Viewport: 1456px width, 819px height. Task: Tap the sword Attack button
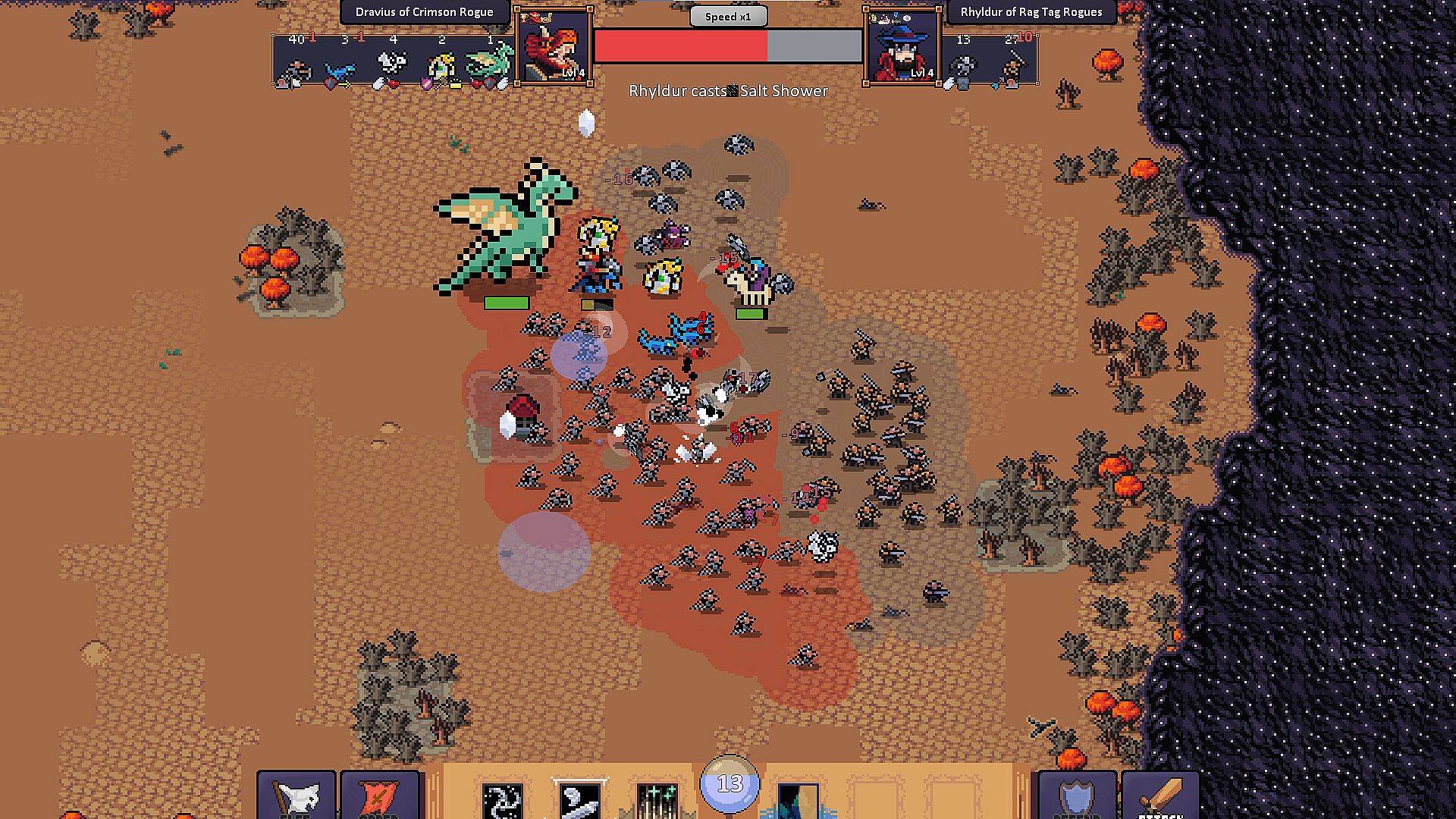point(1160,796)
